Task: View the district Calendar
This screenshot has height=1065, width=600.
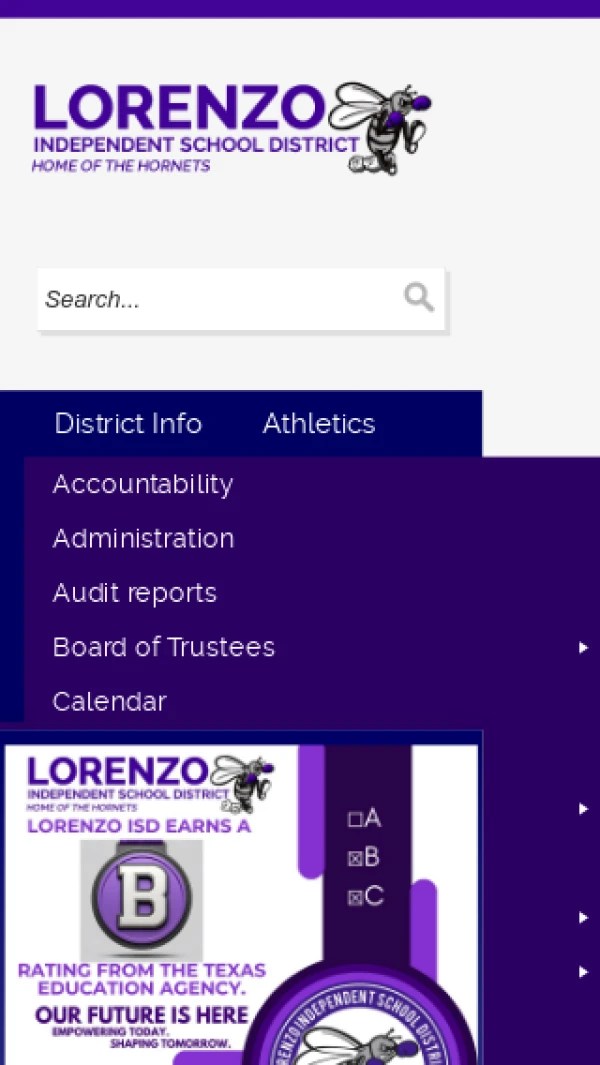Action: coord(110,702)
